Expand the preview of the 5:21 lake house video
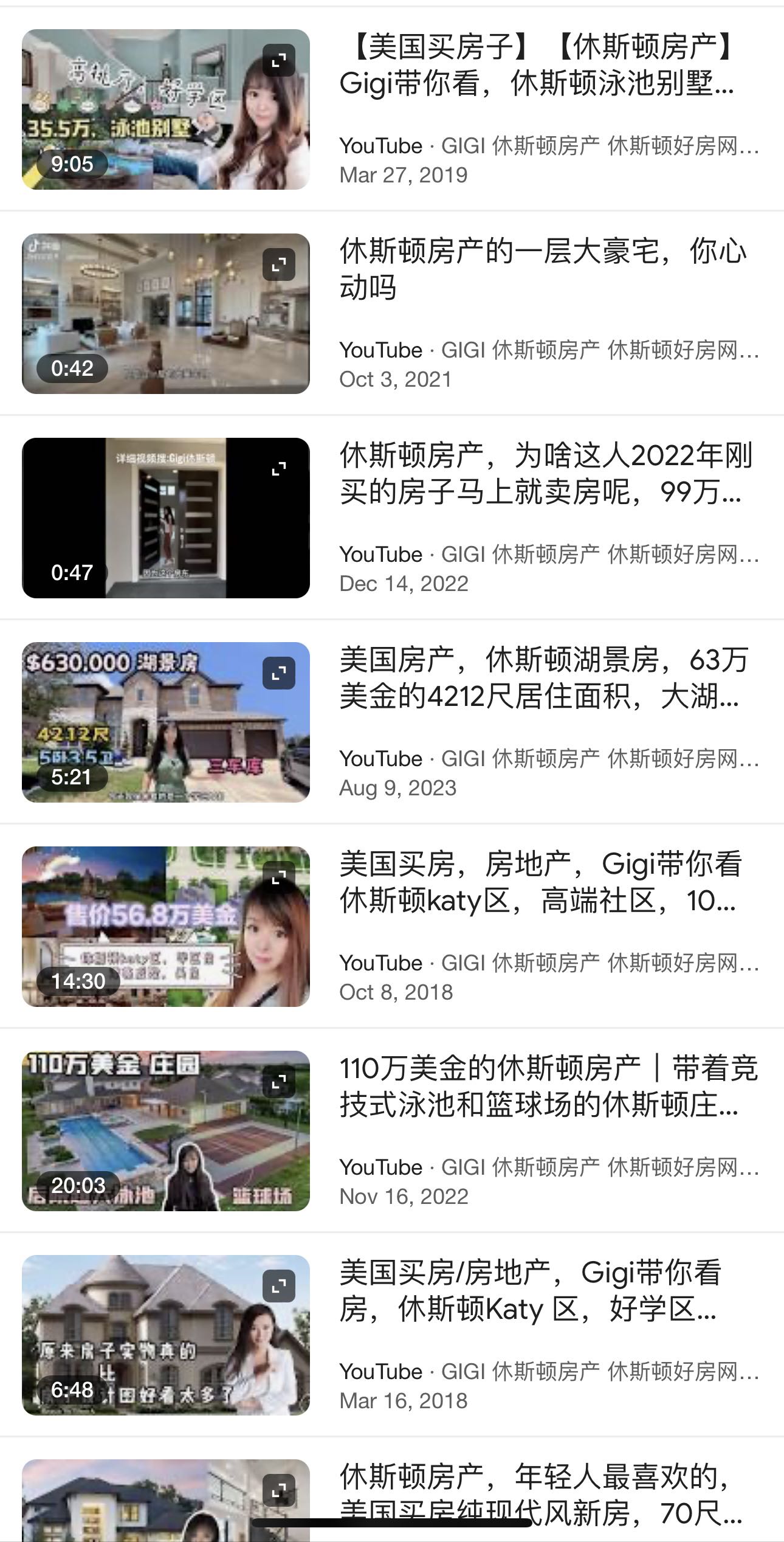Viewport: 784px width, 1542px height. [279, 674]
